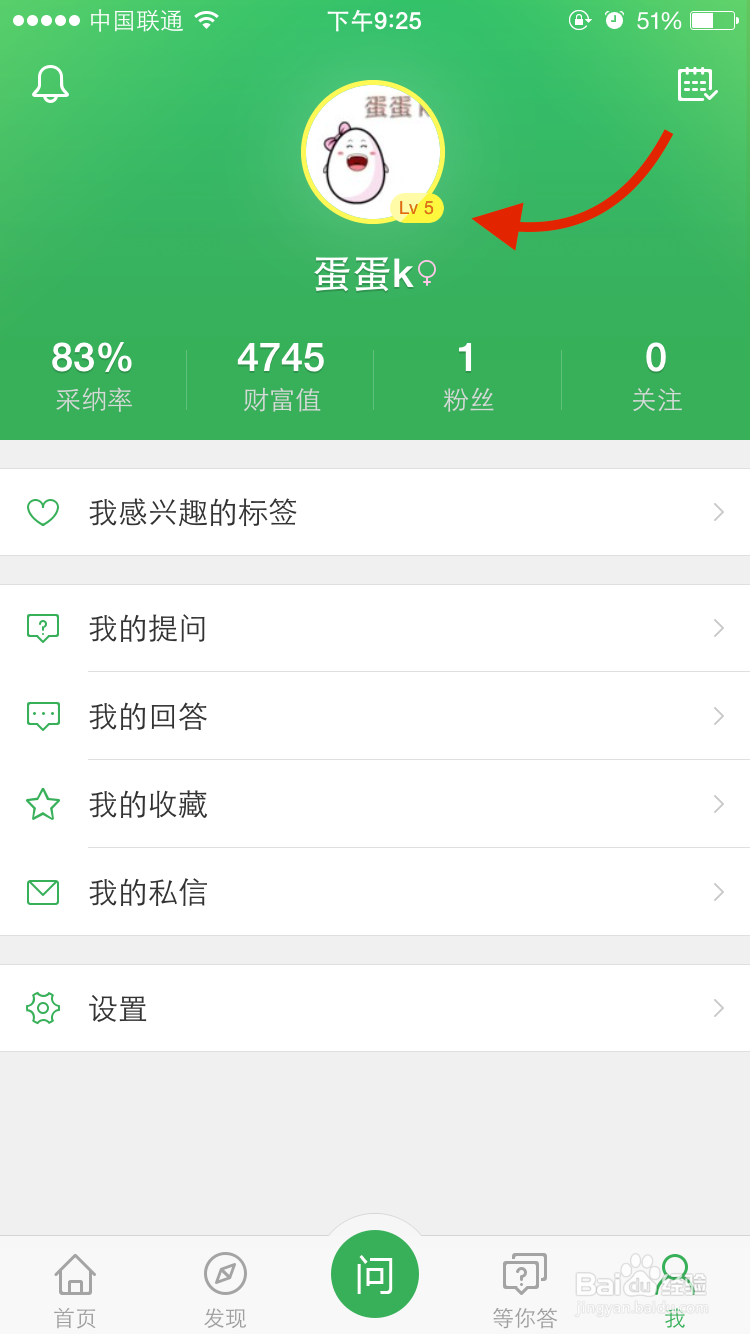Viewport: 750px width, 1334px height.
Task: Switch to the 发现 tab
Action: click(x=224, y=1285)
